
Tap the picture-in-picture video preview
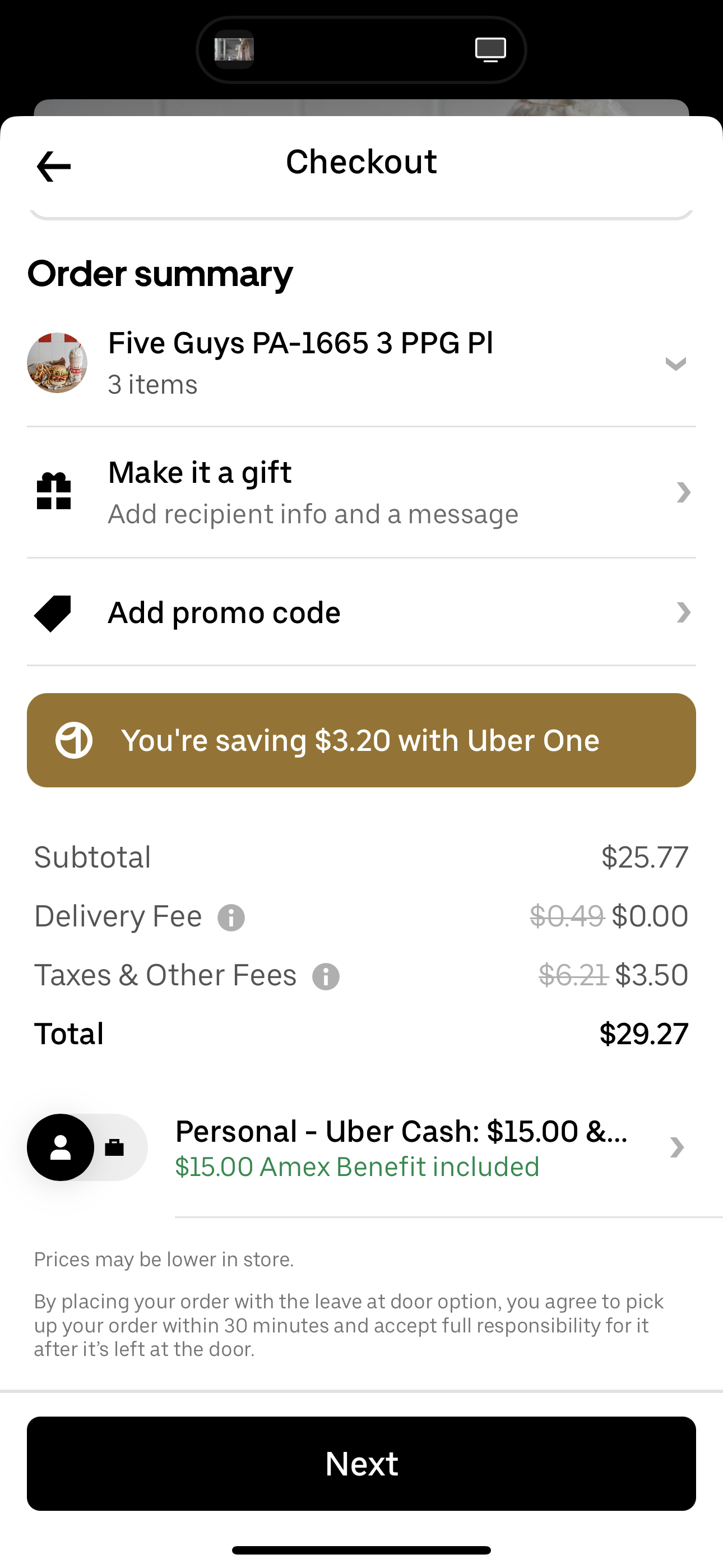[233, 50]
